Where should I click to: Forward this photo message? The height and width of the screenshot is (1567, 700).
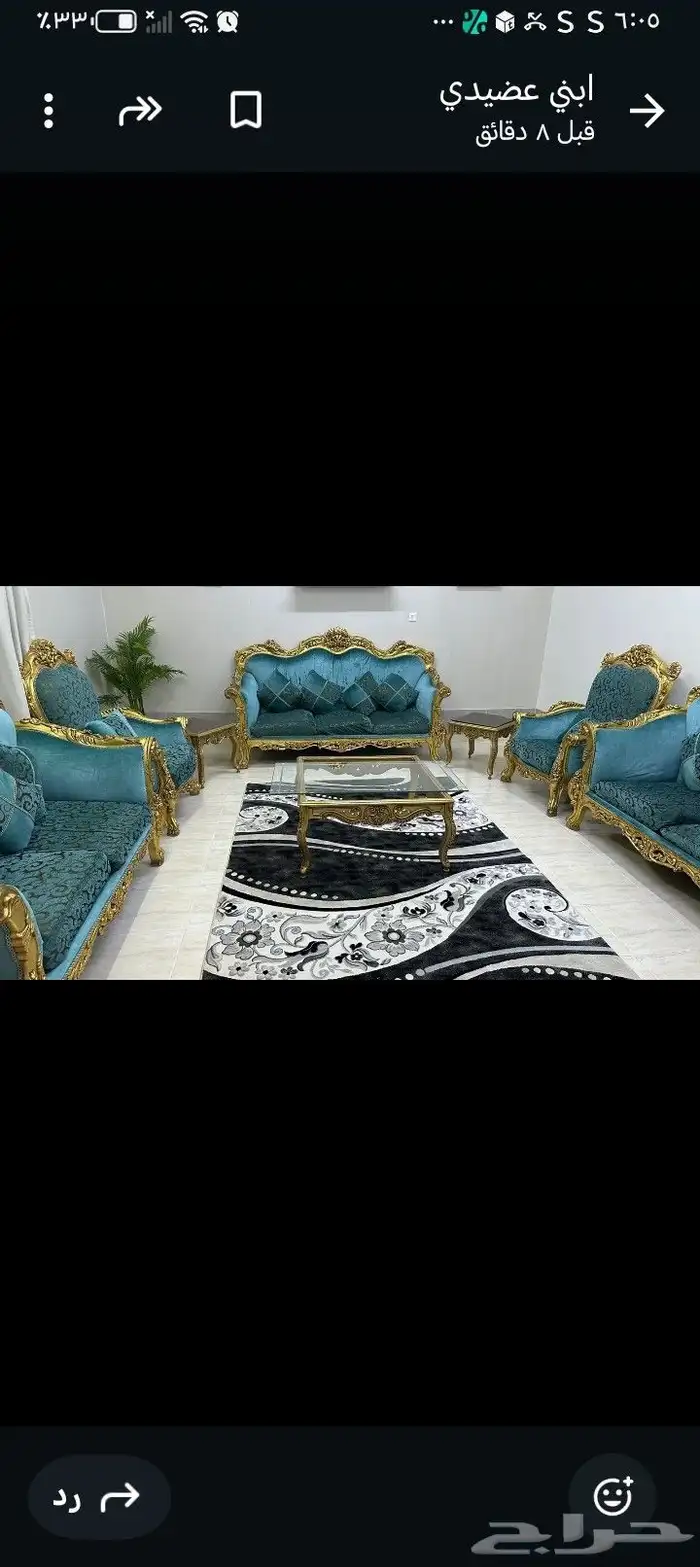[x=140, y=111]
